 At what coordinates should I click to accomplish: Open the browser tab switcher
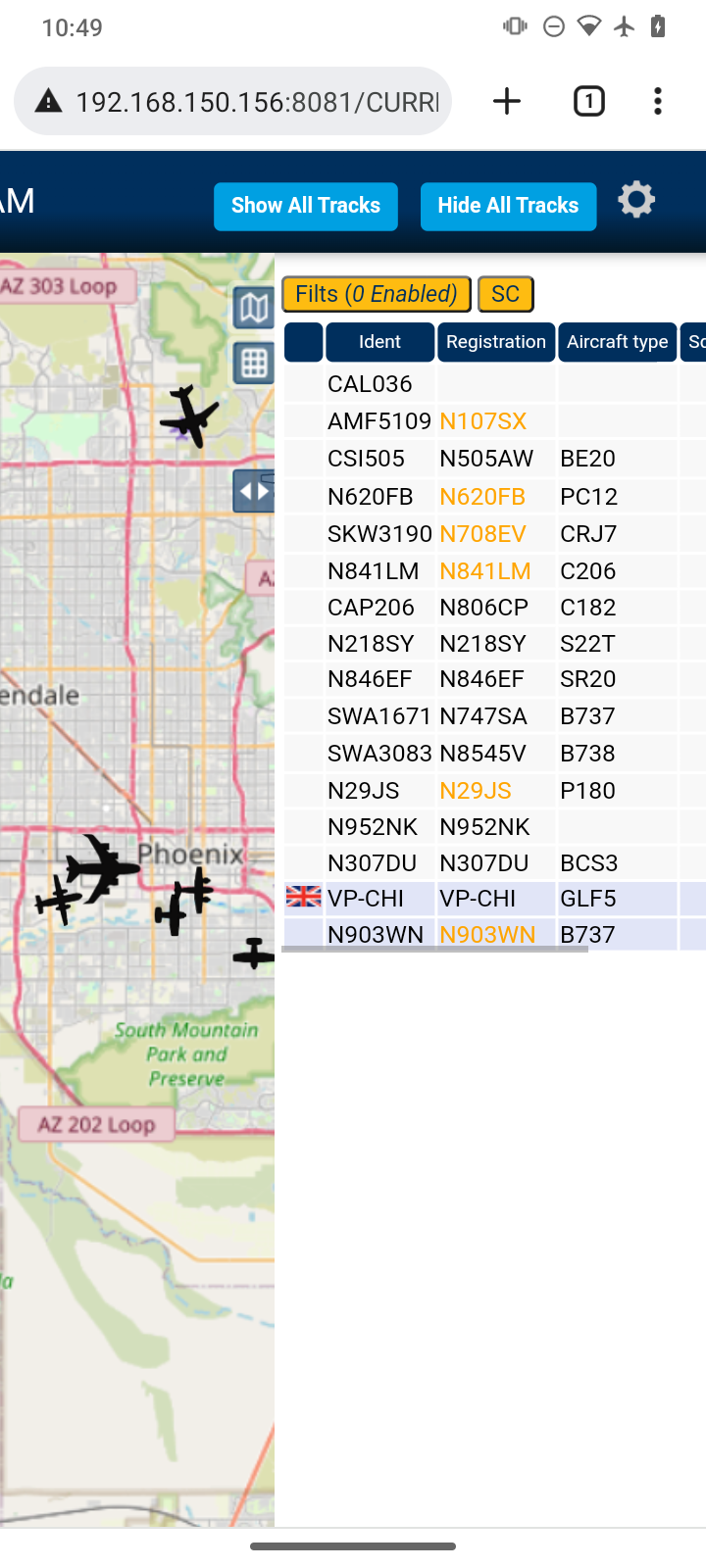click(589, 101)
